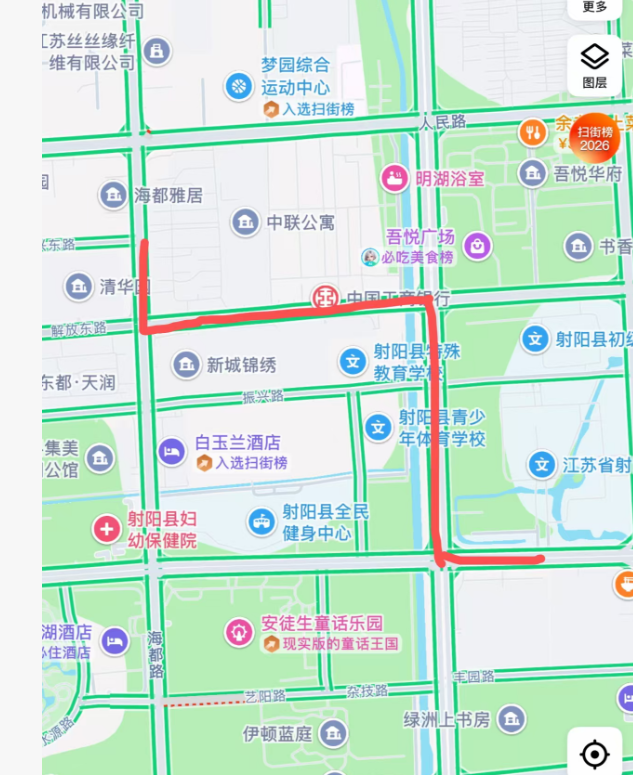Select the 吾悦华府 map marker
The width and height of the screenshot is (633, 775).
(x=533, y=174)
